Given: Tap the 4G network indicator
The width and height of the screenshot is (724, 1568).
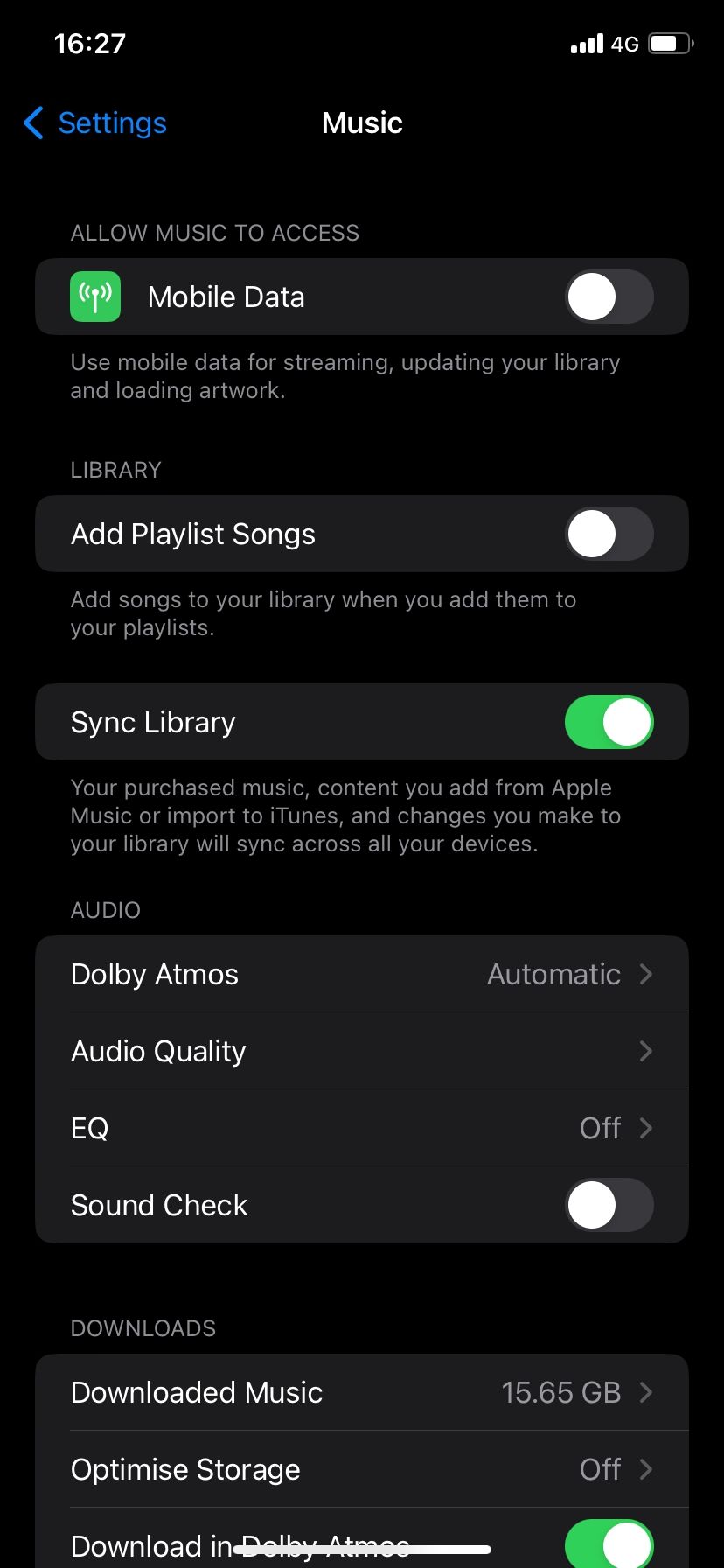Looking at the screenshot, I should click(x=627, y=43).
